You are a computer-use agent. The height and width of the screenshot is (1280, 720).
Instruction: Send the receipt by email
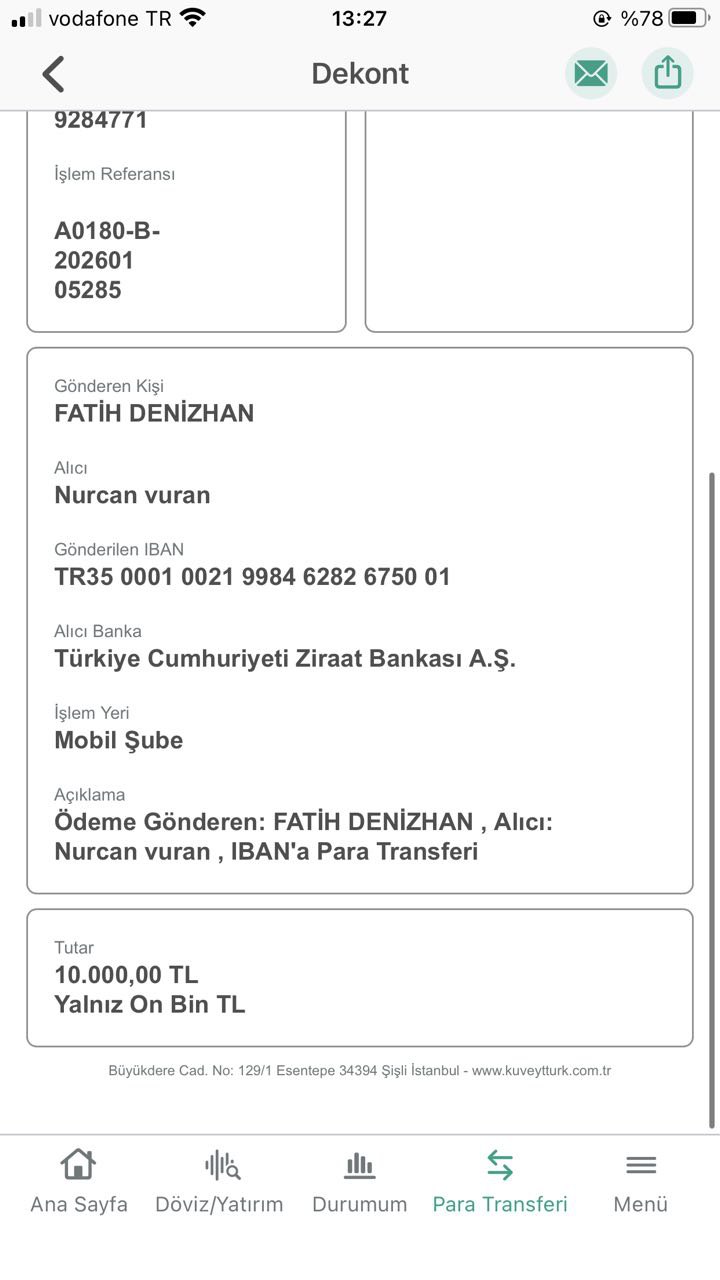click(590, 73)
